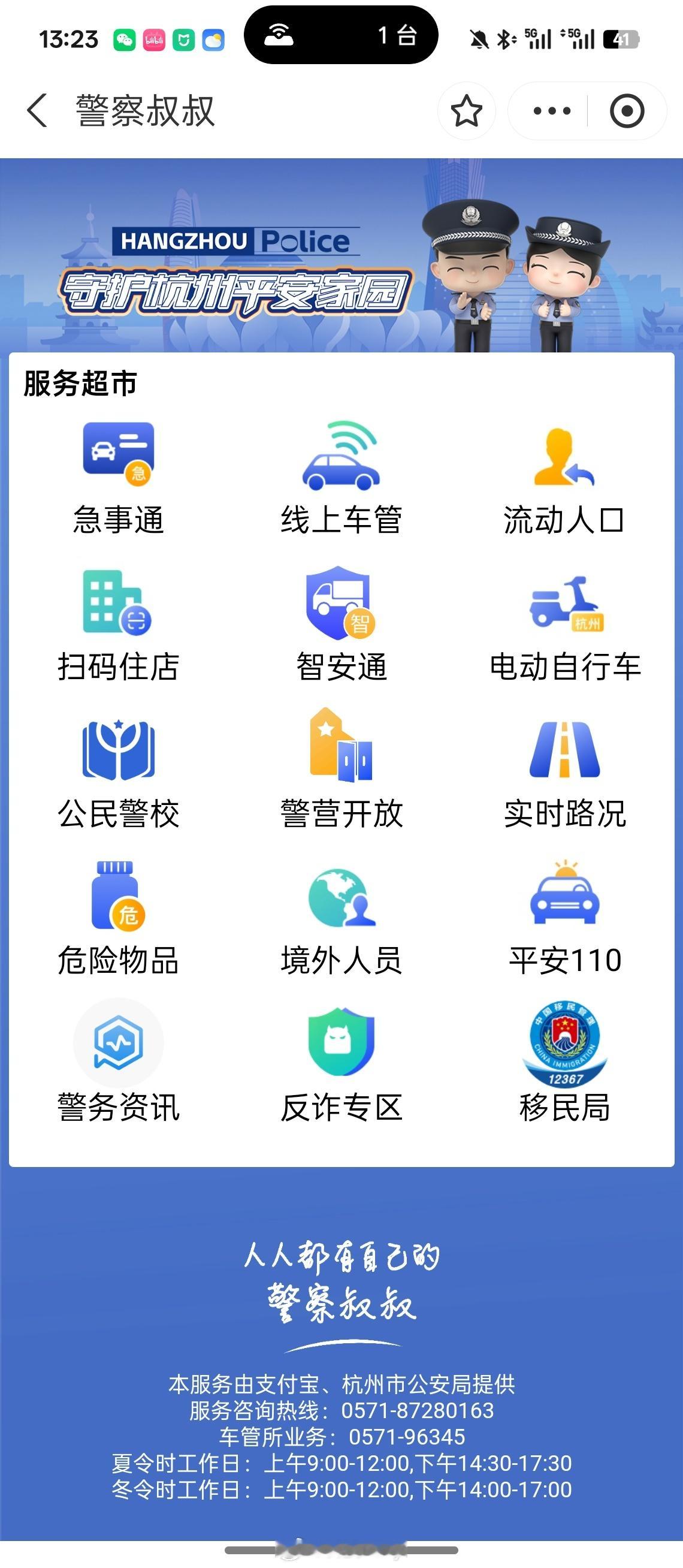View 警务资讯
This screenshot has width=683, height=1568.
tap(119, 1061)
